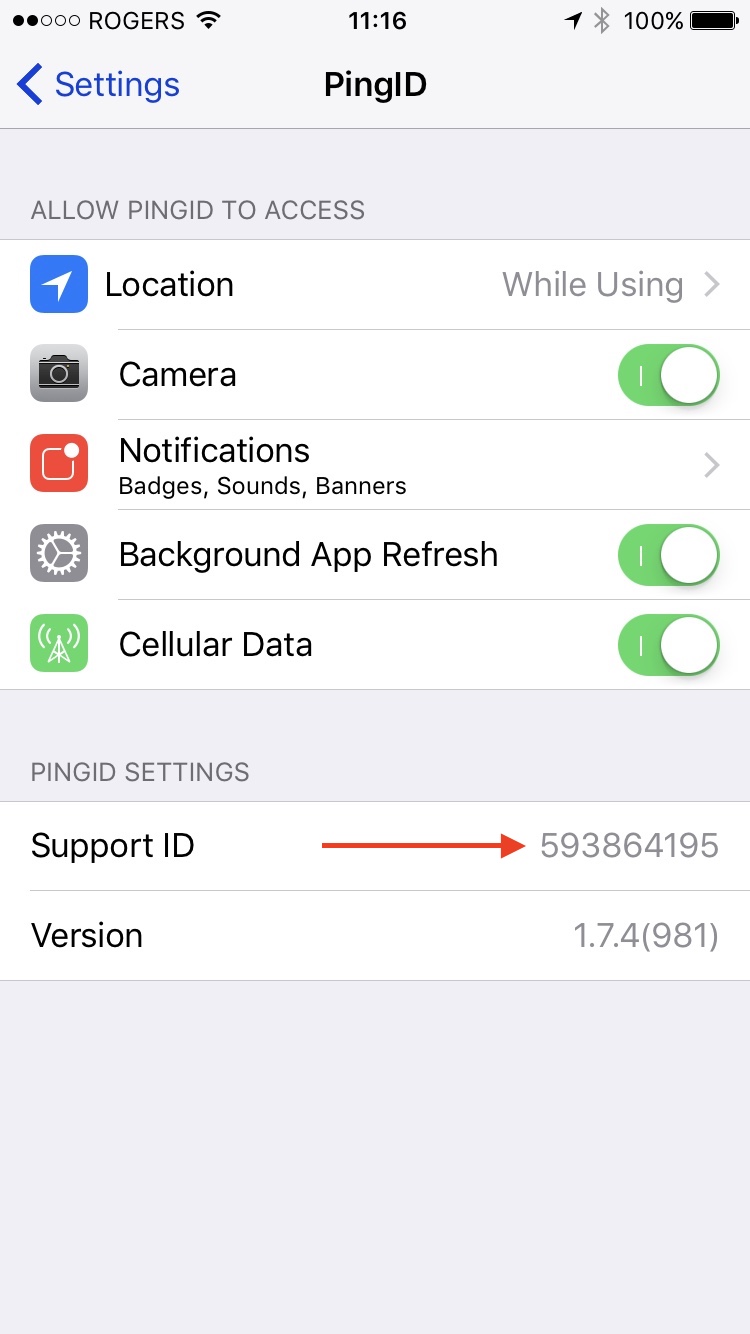750x1334 pixels.
Task: Select the Version number row
Action: pyautogui.click(x=375, y=935)
